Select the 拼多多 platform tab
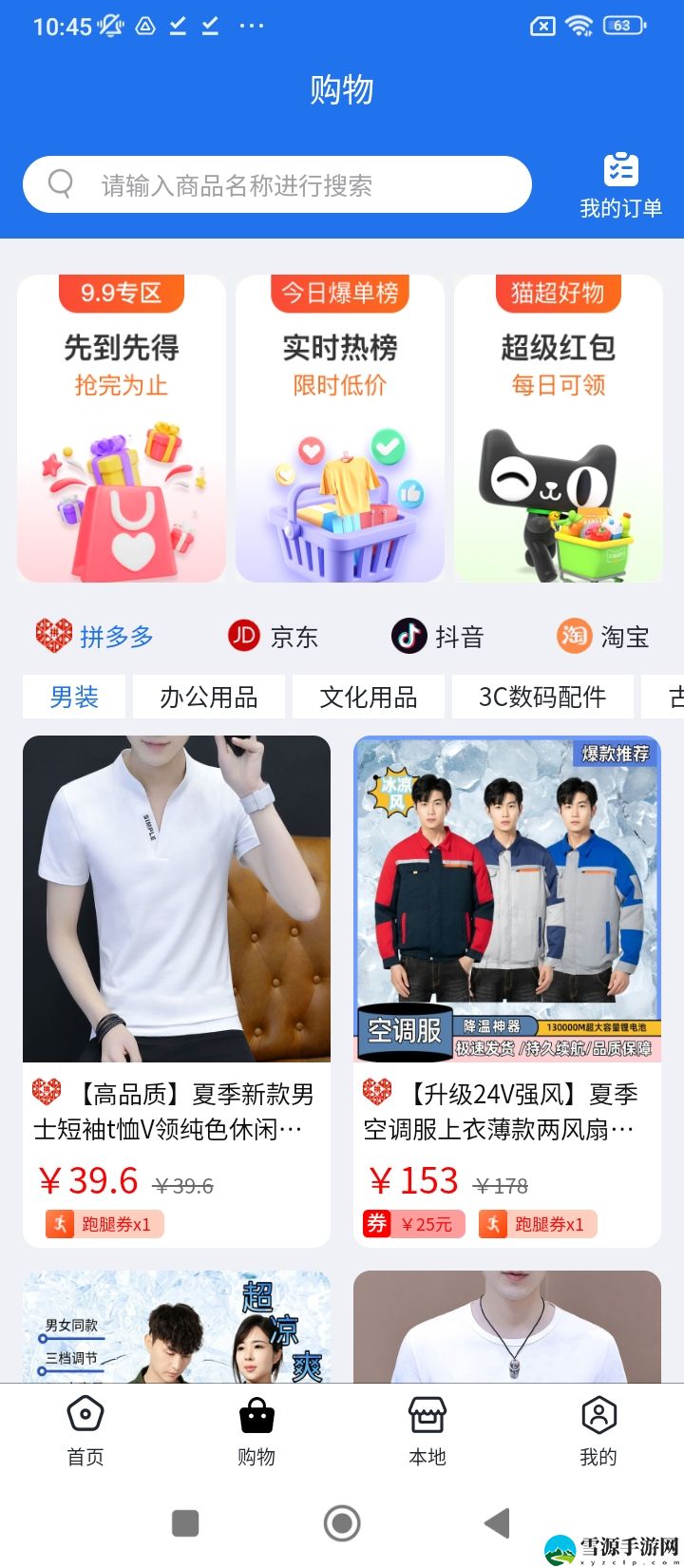The height and width of the screenshot is (1568, 684). point(94,636)
